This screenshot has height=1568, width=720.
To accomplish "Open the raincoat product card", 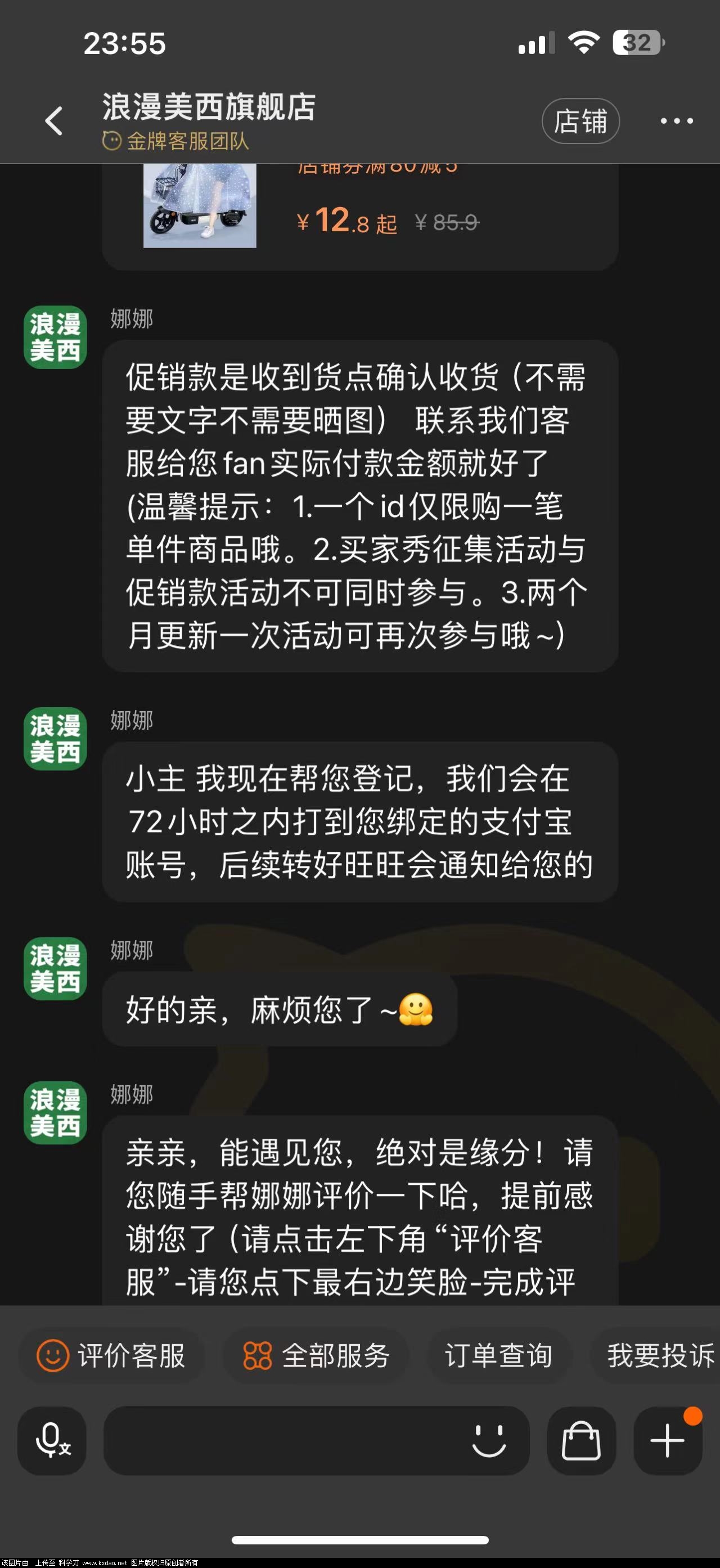I will point(359,213).
